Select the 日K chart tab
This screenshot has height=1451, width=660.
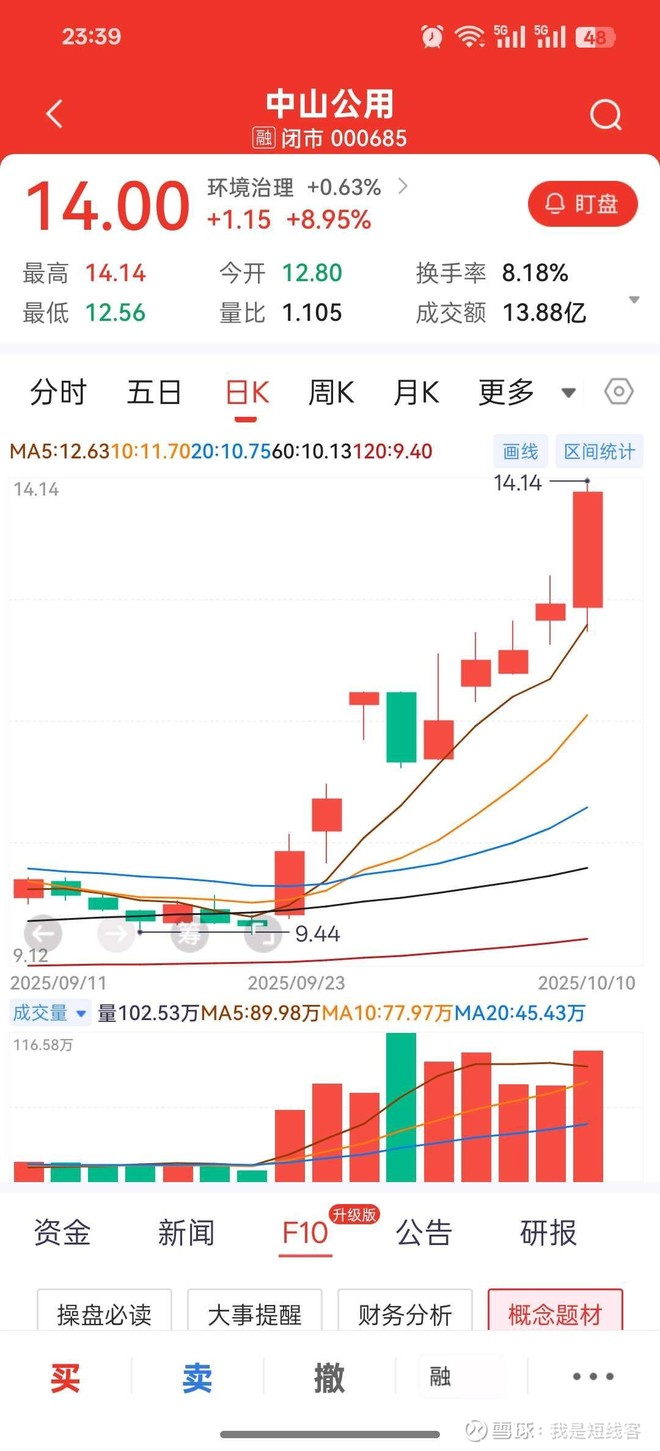click(x=247, y=393)
